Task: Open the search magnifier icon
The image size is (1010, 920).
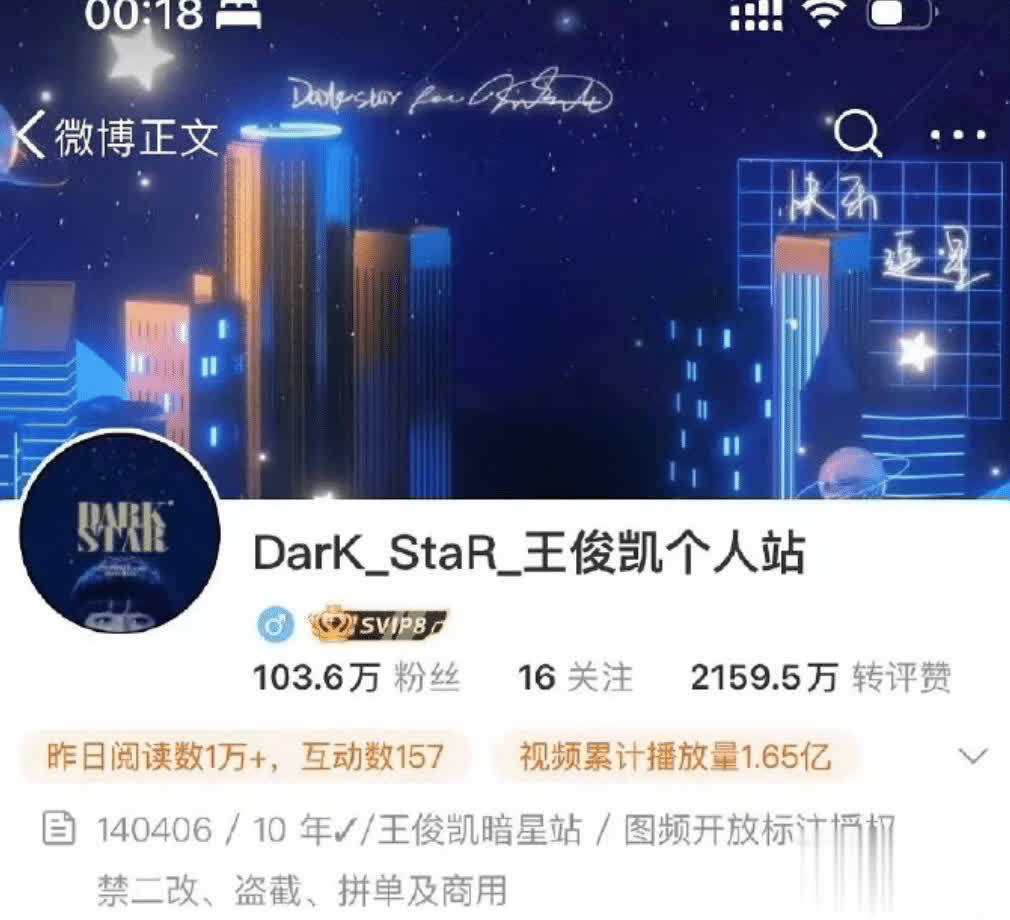Action: point(857,133)
